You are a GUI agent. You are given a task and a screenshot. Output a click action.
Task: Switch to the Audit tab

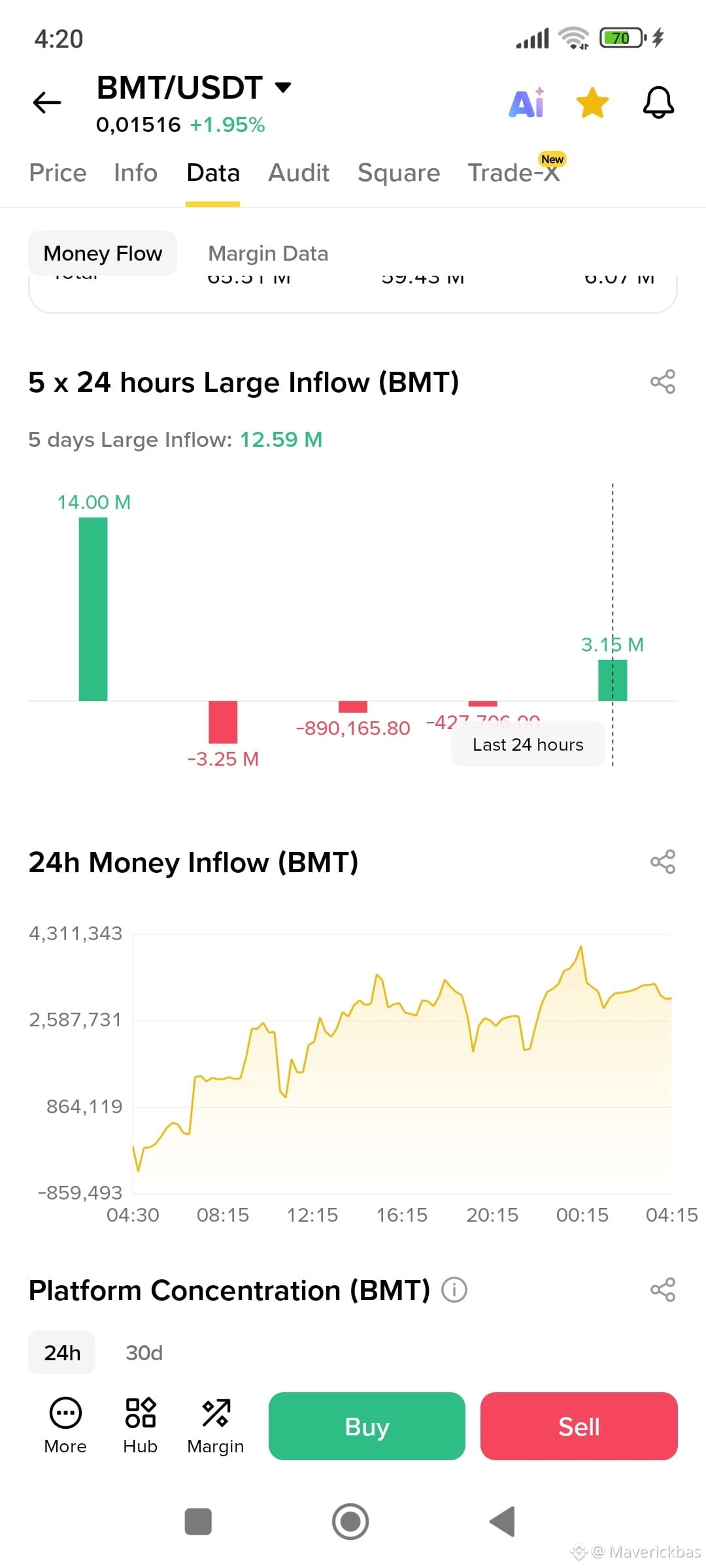(299, 173)
